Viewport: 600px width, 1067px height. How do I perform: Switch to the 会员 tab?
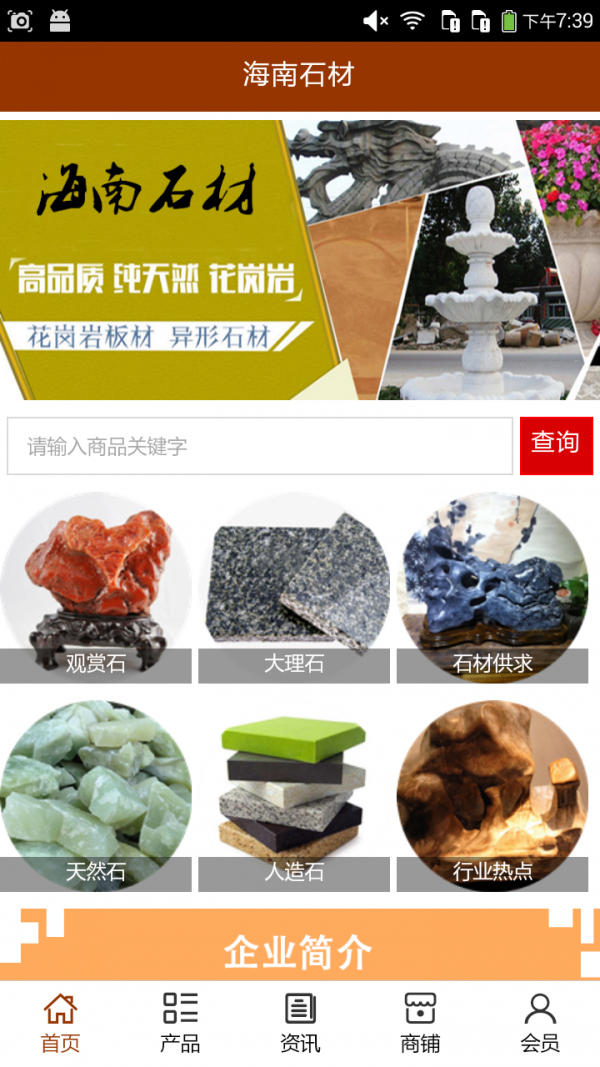540,1023
